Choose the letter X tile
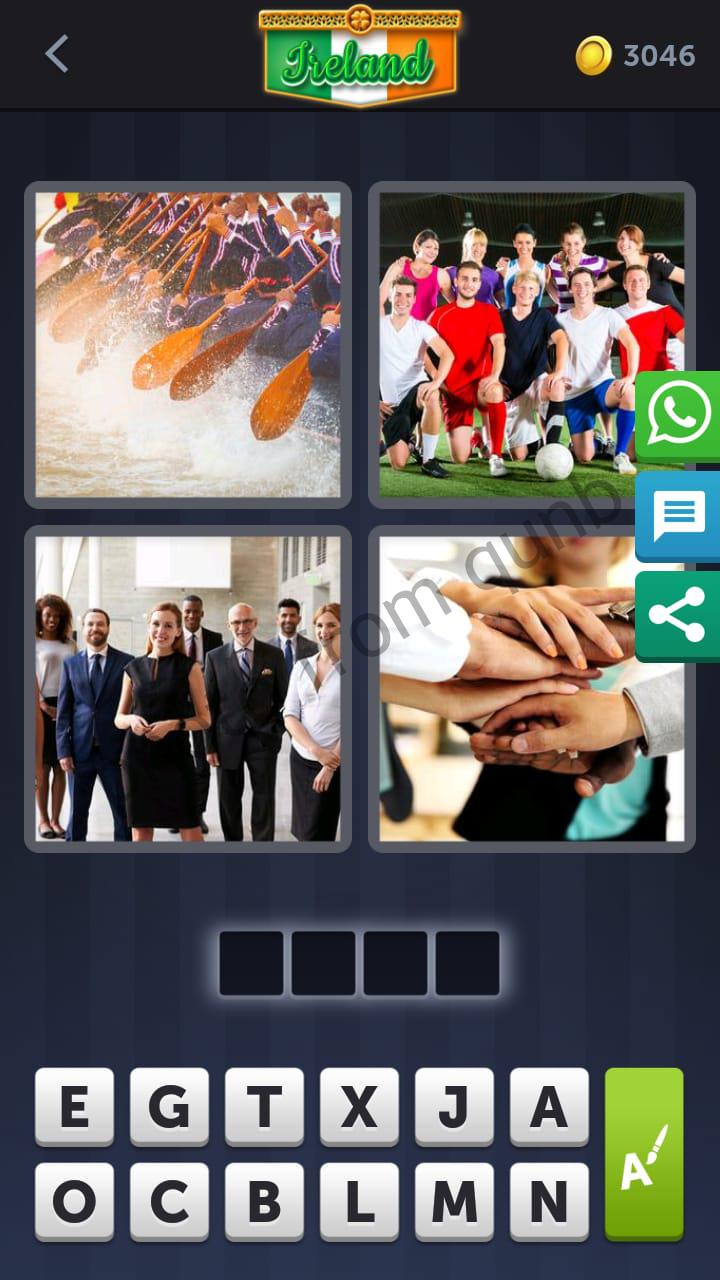Viewport: 720px width, 1280px height. 359,1106
